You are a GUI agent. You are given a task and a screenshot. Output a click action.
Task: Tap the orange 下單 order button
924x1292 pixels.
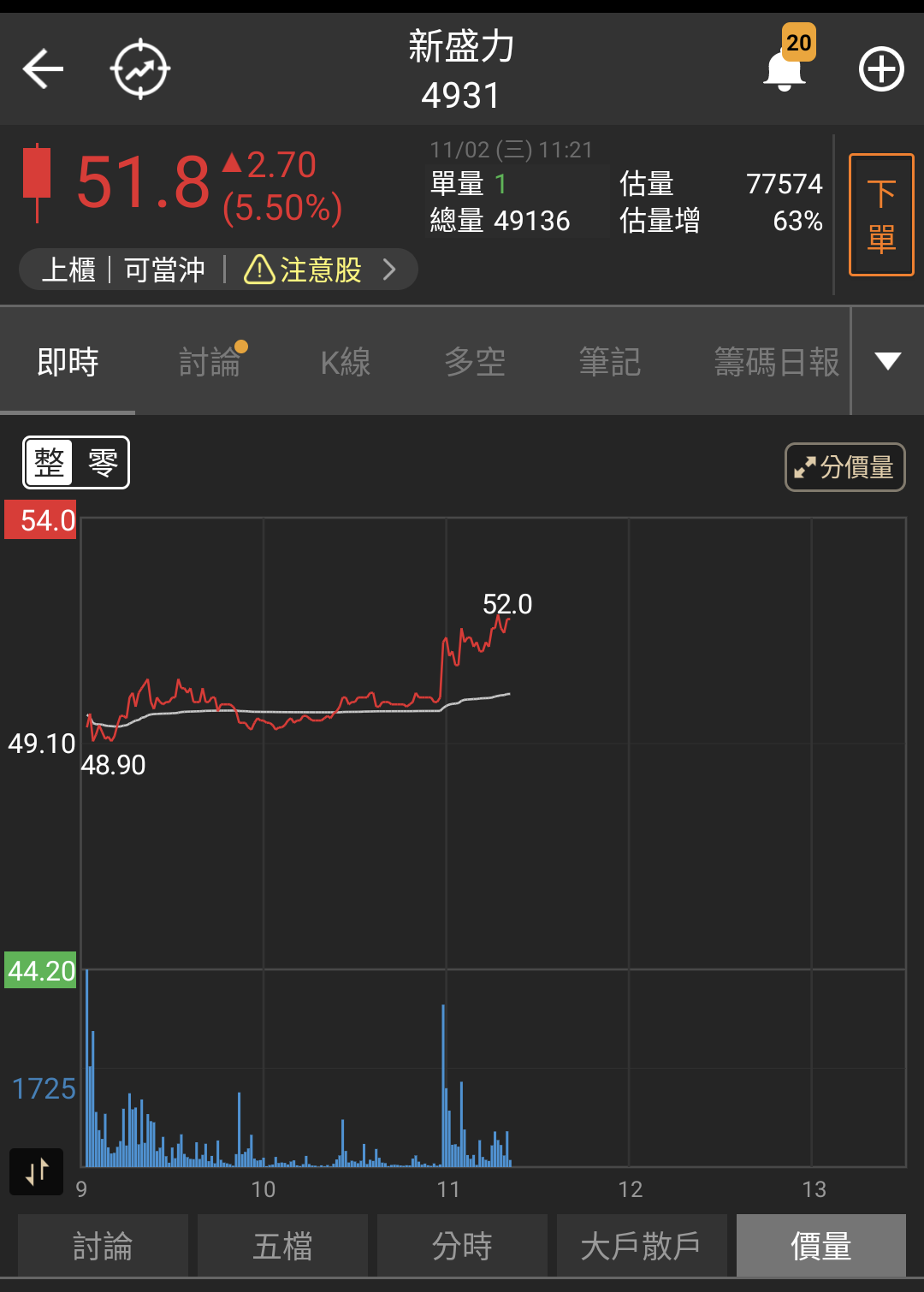tap(881, 215)
